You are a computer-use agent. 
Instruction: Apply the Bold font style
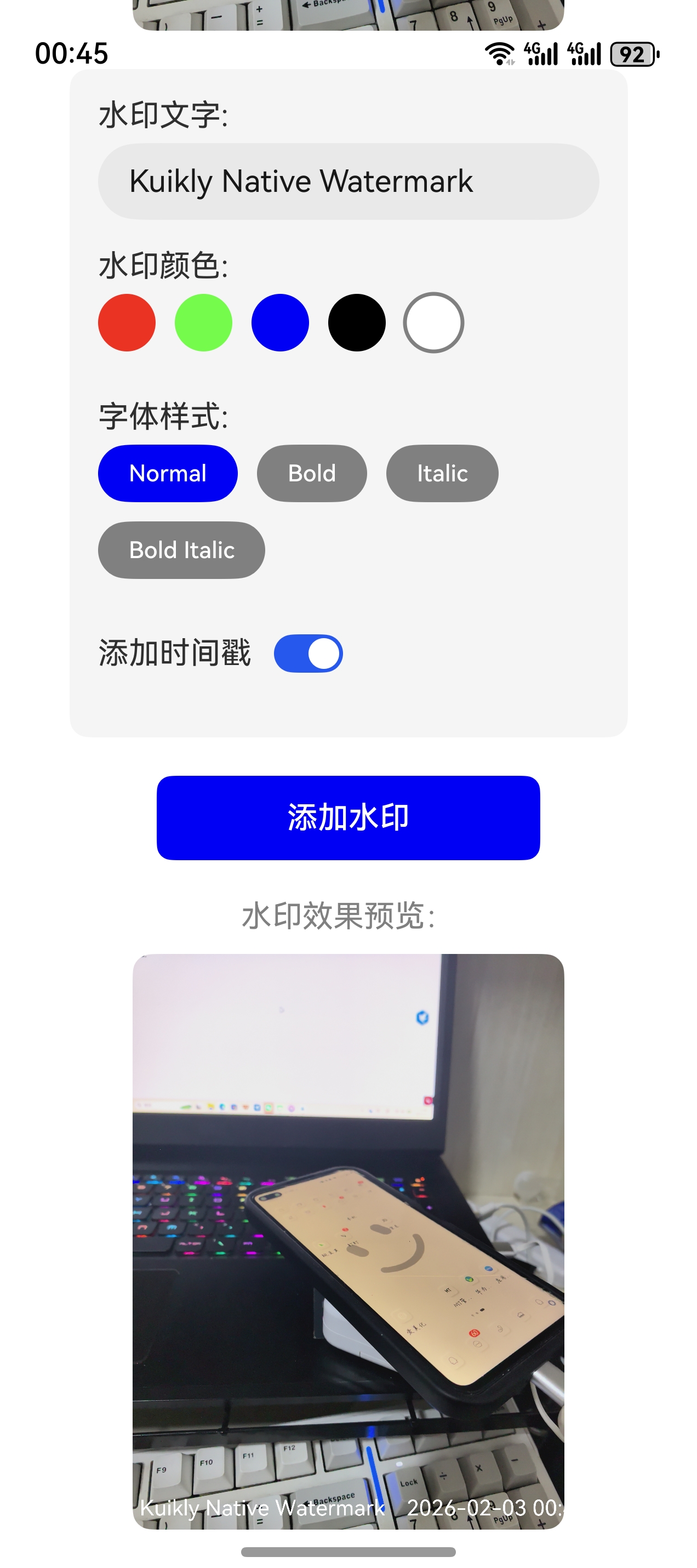[x=311, y=473]
